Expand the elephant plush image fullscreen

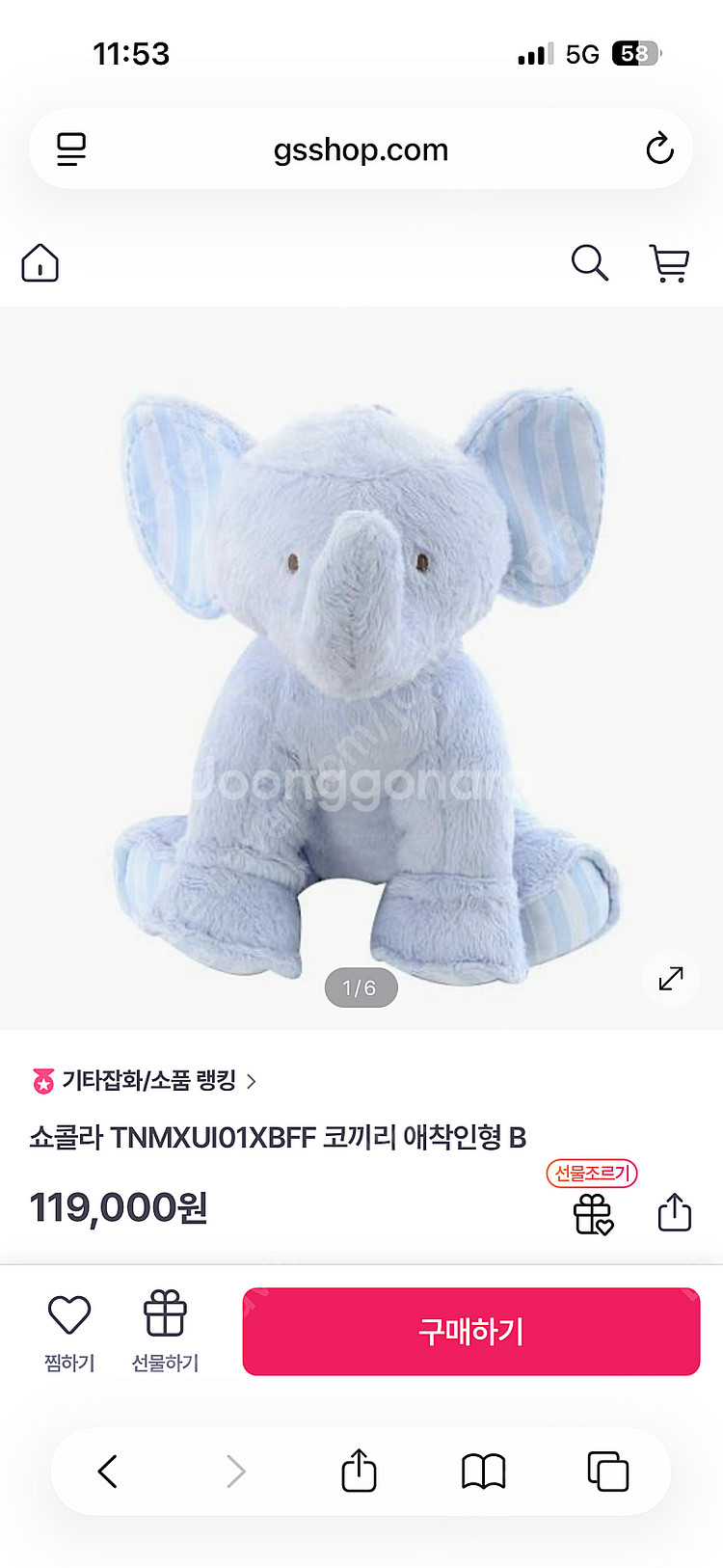670,979
